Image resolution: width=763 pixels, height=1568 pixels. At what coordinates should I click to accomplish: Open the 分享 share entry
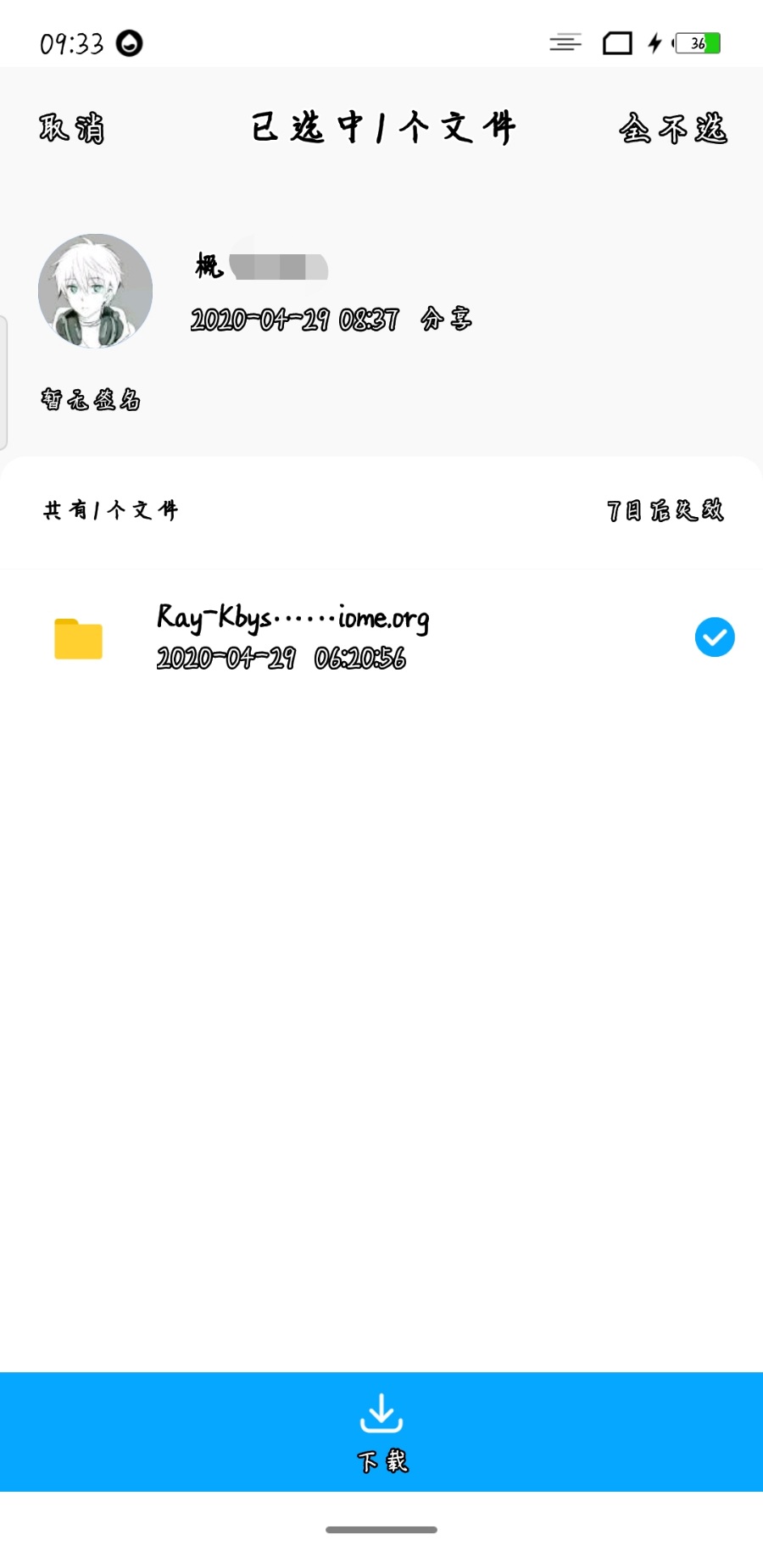448,320
